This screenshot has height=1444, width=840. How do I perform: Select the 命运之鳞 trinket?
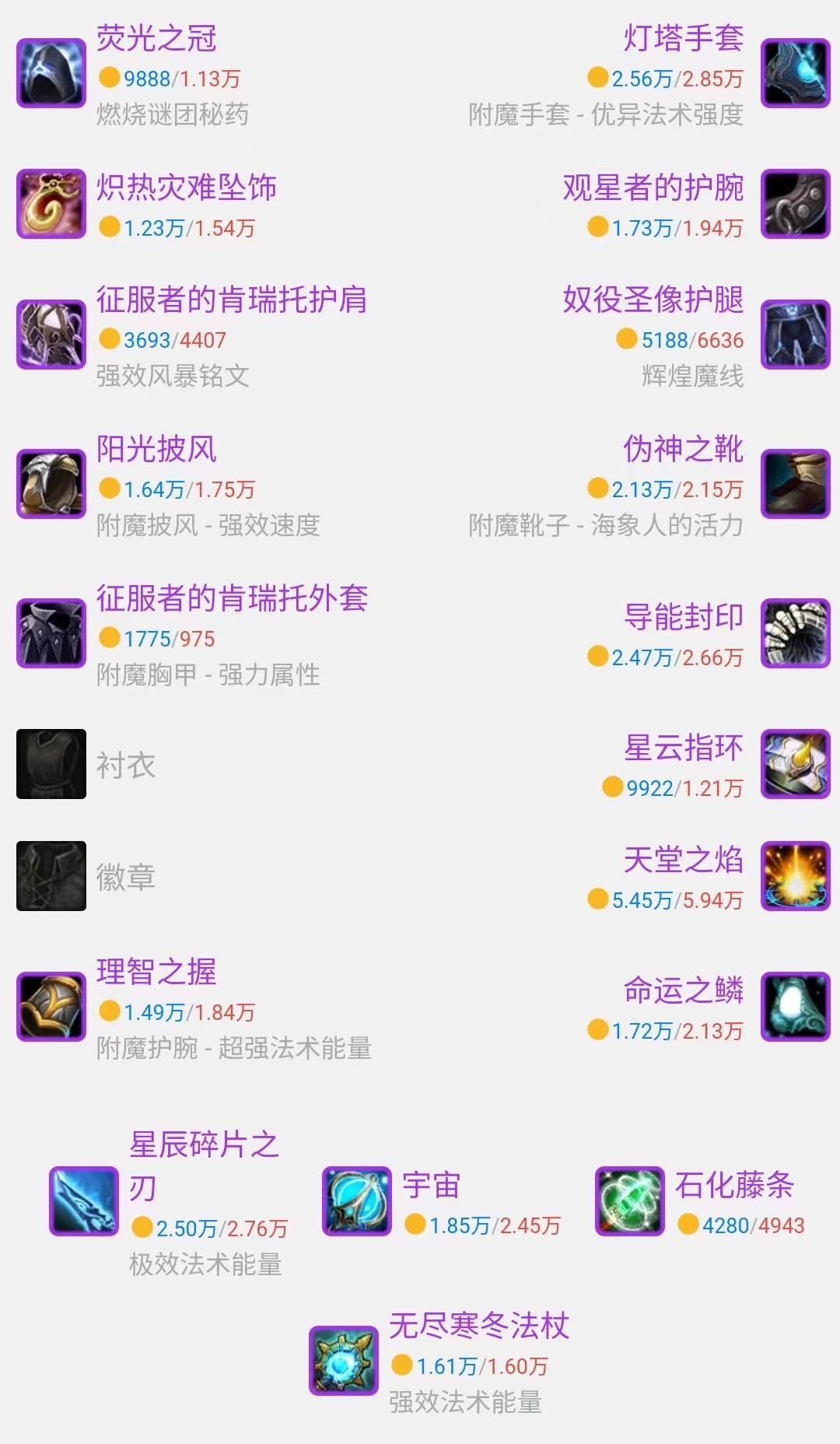click(795, 1007)
